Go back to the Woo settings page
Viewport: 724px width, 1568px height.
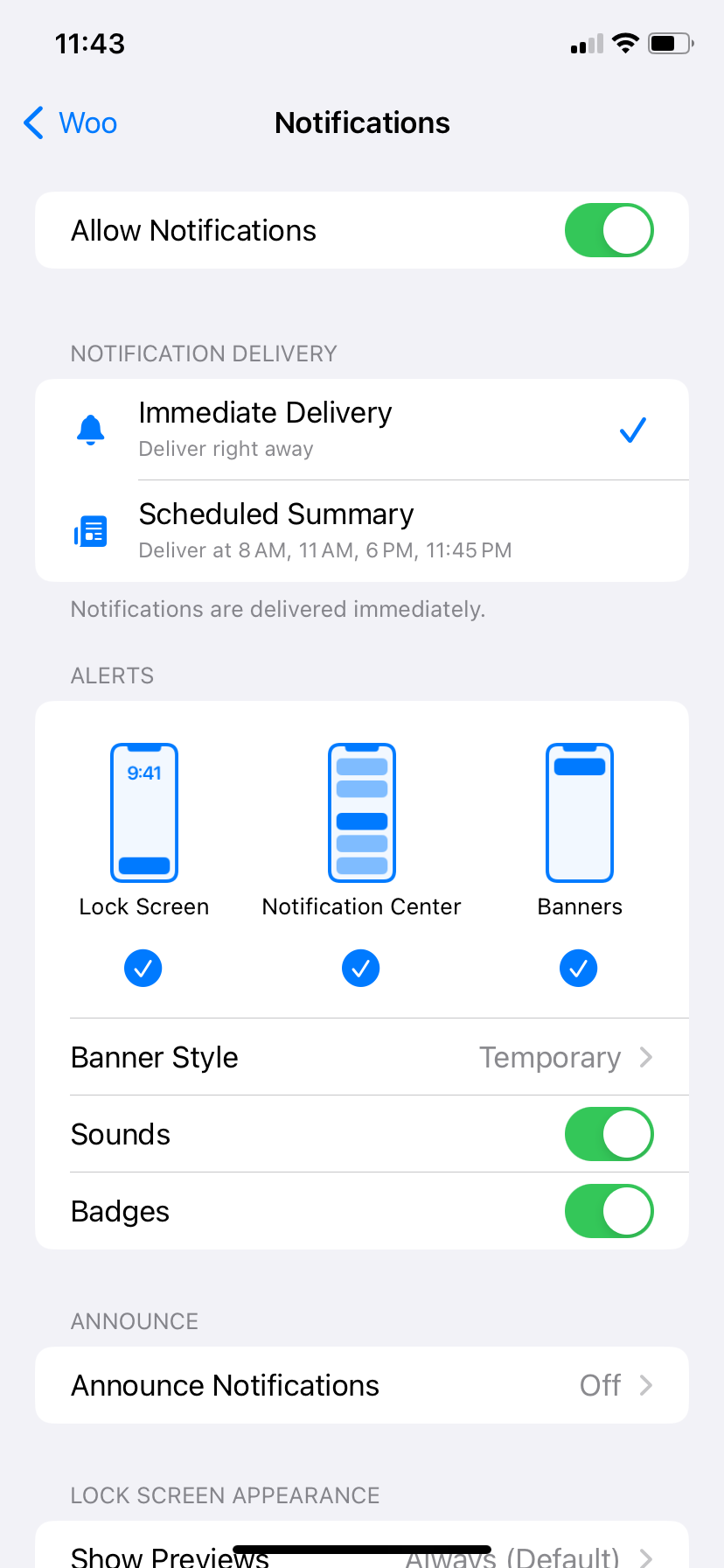pos(69,122)
